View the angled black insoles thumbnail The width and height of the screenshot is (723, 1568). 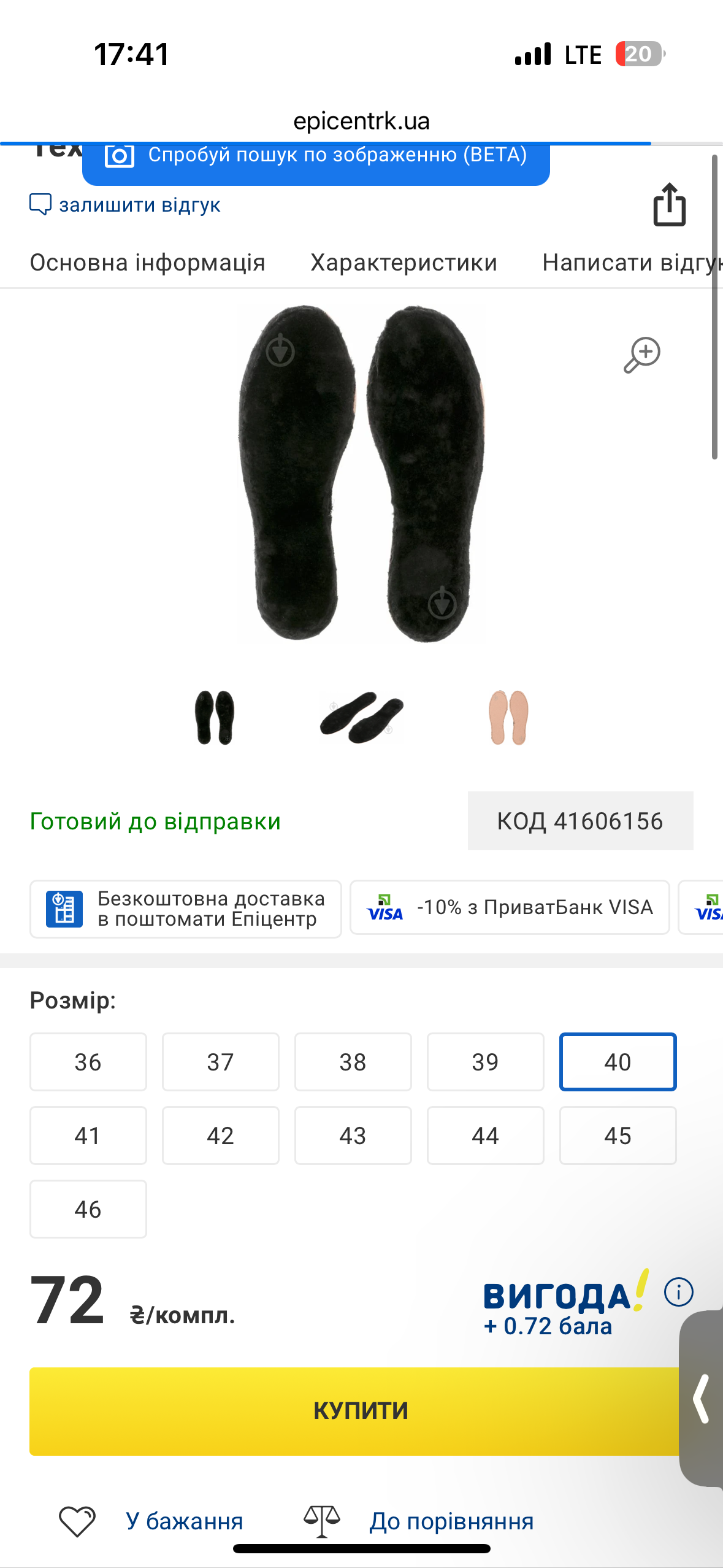click(x=362, y=717)
